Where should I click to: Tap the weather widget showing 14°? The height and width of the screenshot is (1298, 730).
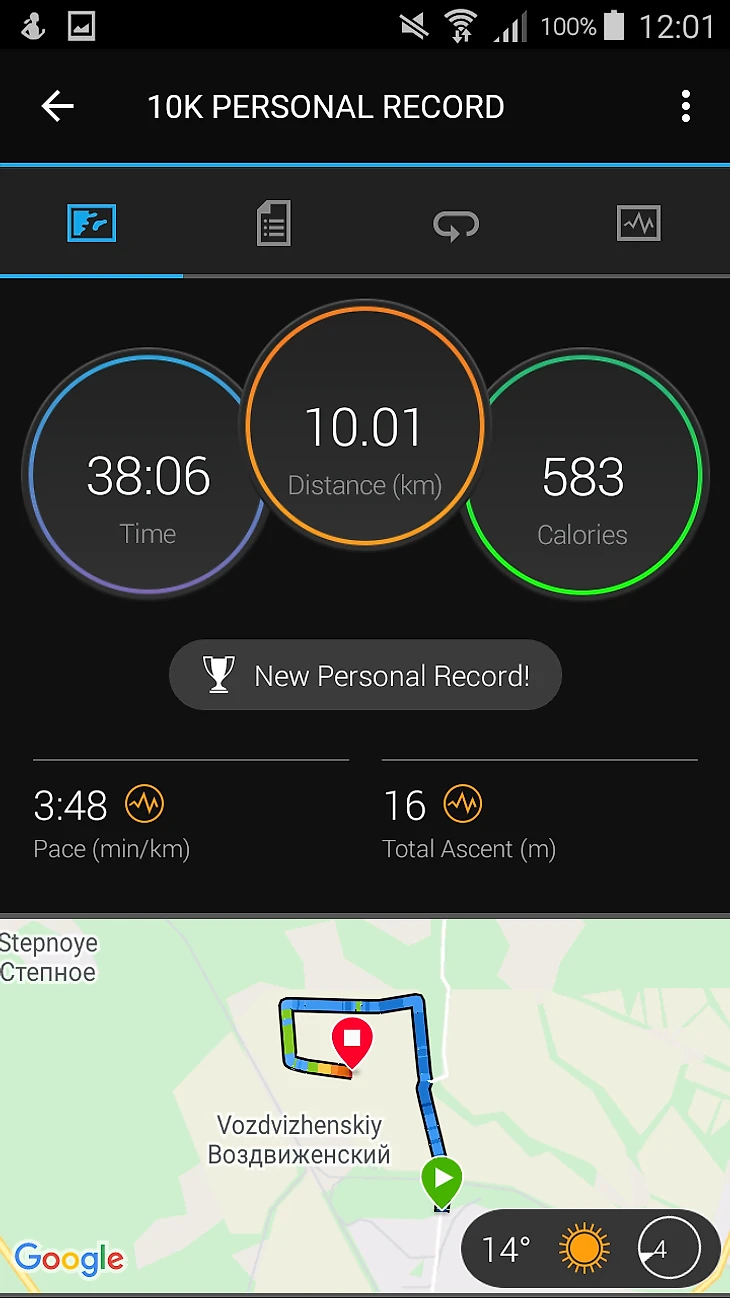pyautogui.click(x=590, y=1249)
